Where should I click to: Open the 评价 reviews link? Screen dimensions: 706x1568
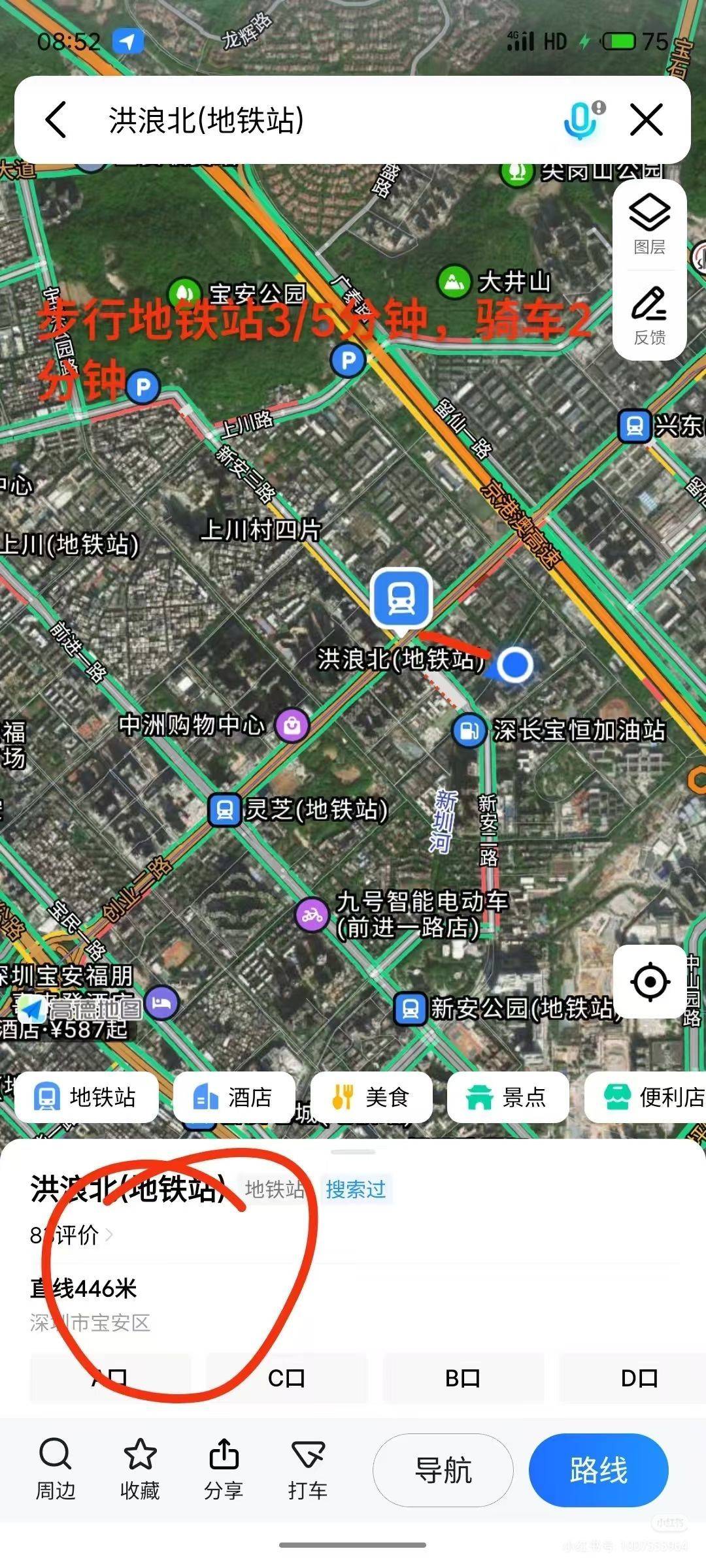[x=72, y=1235]
